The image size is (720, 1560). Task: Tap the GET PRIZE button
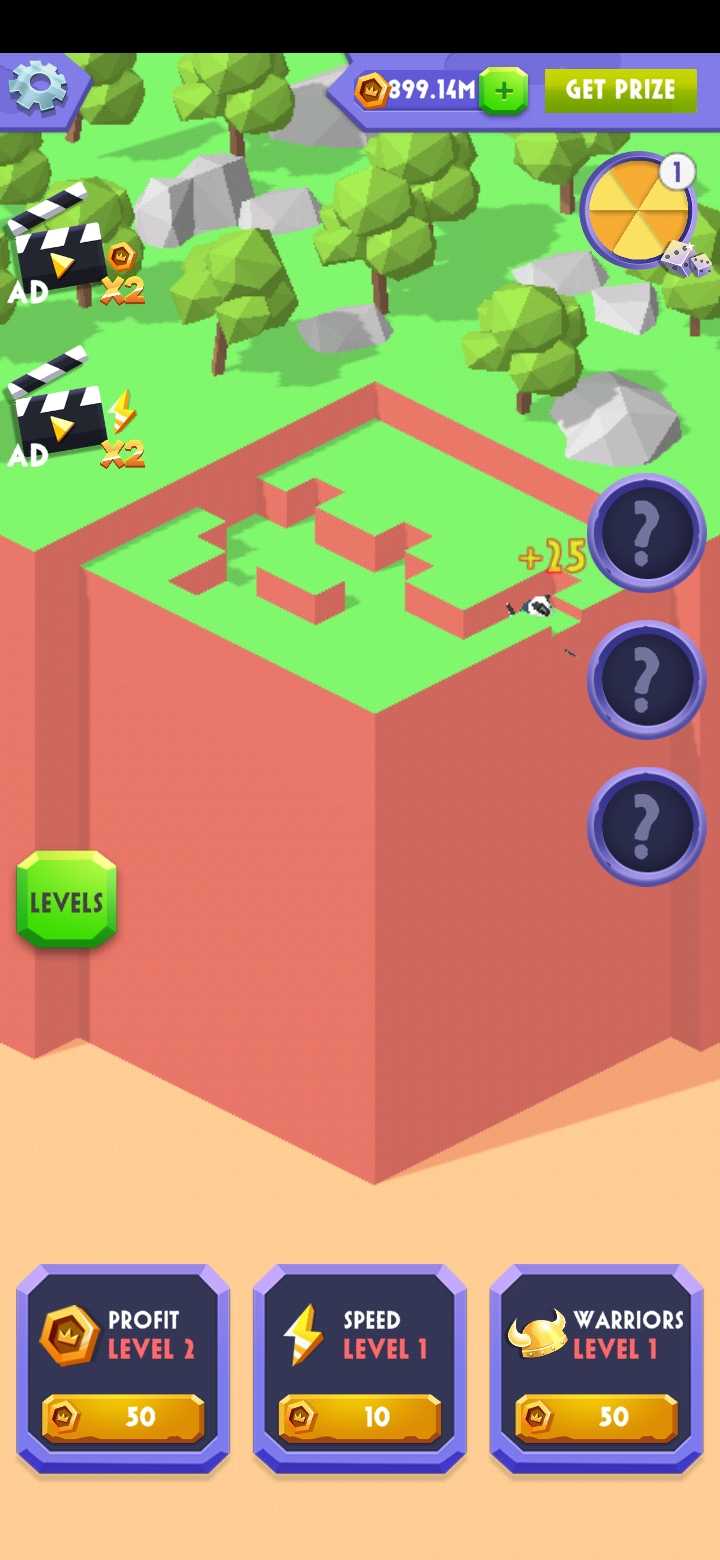click(x=620, y=90)
